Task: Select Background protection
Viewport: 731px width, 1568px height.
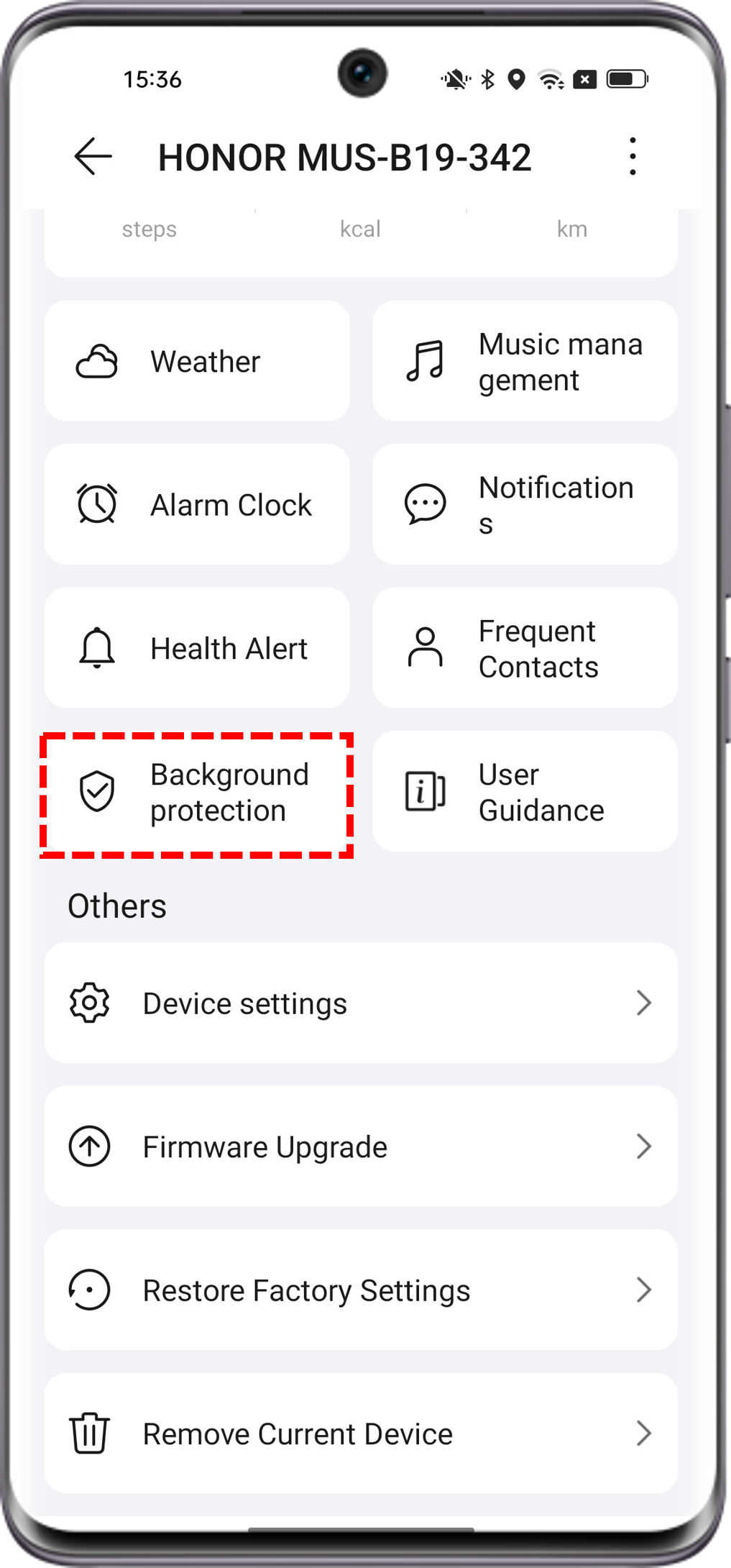Action: [x=197, y=793]
